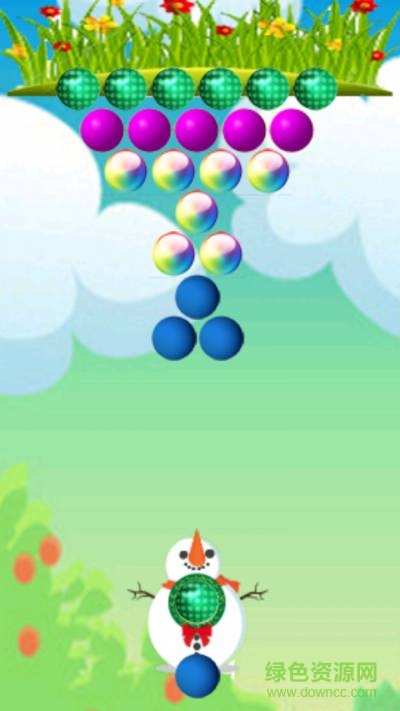
Task: Swap to the blue bubble below the snowman
Action: coord(197,676)
